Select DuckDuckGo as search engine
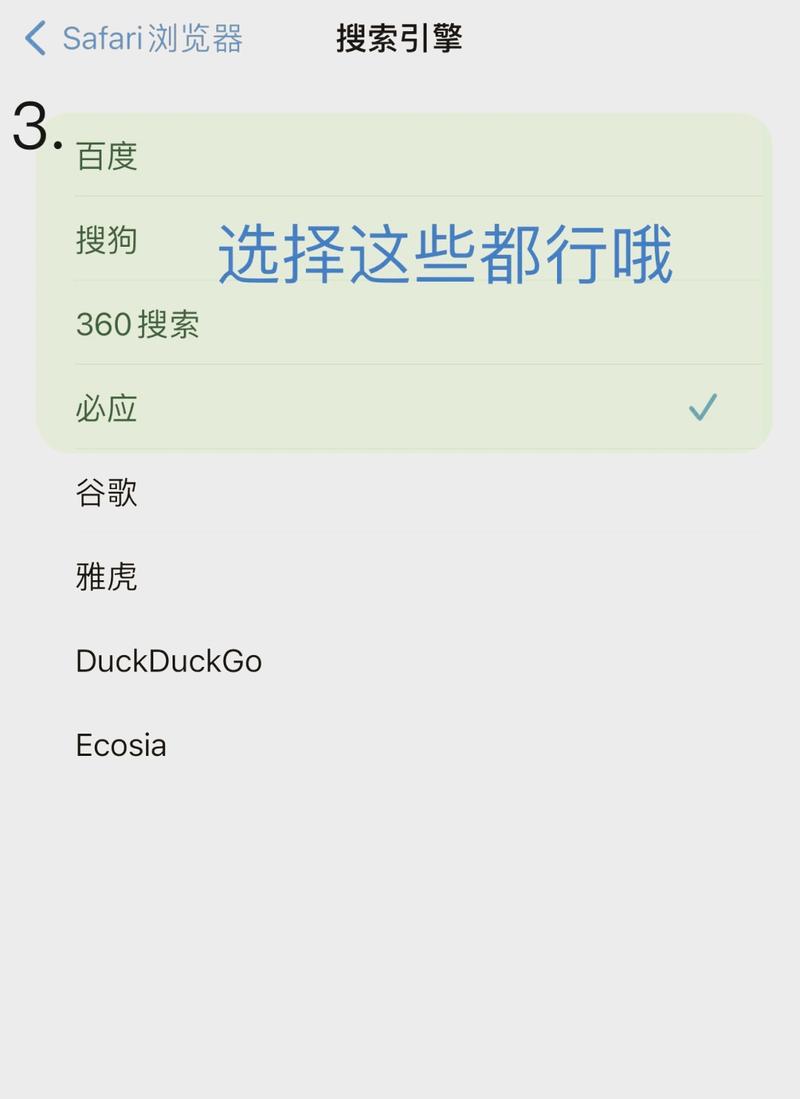The image size is (800, 1099). pos(169,661)
